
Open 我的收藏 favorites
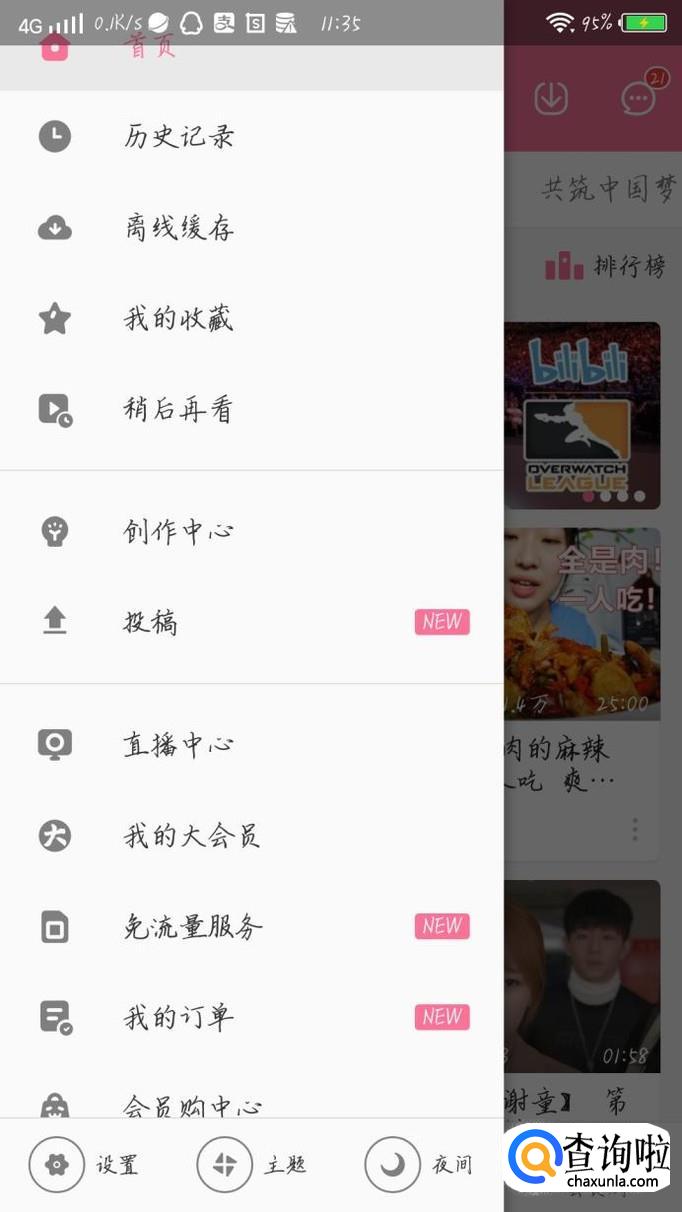pos(178,319)
